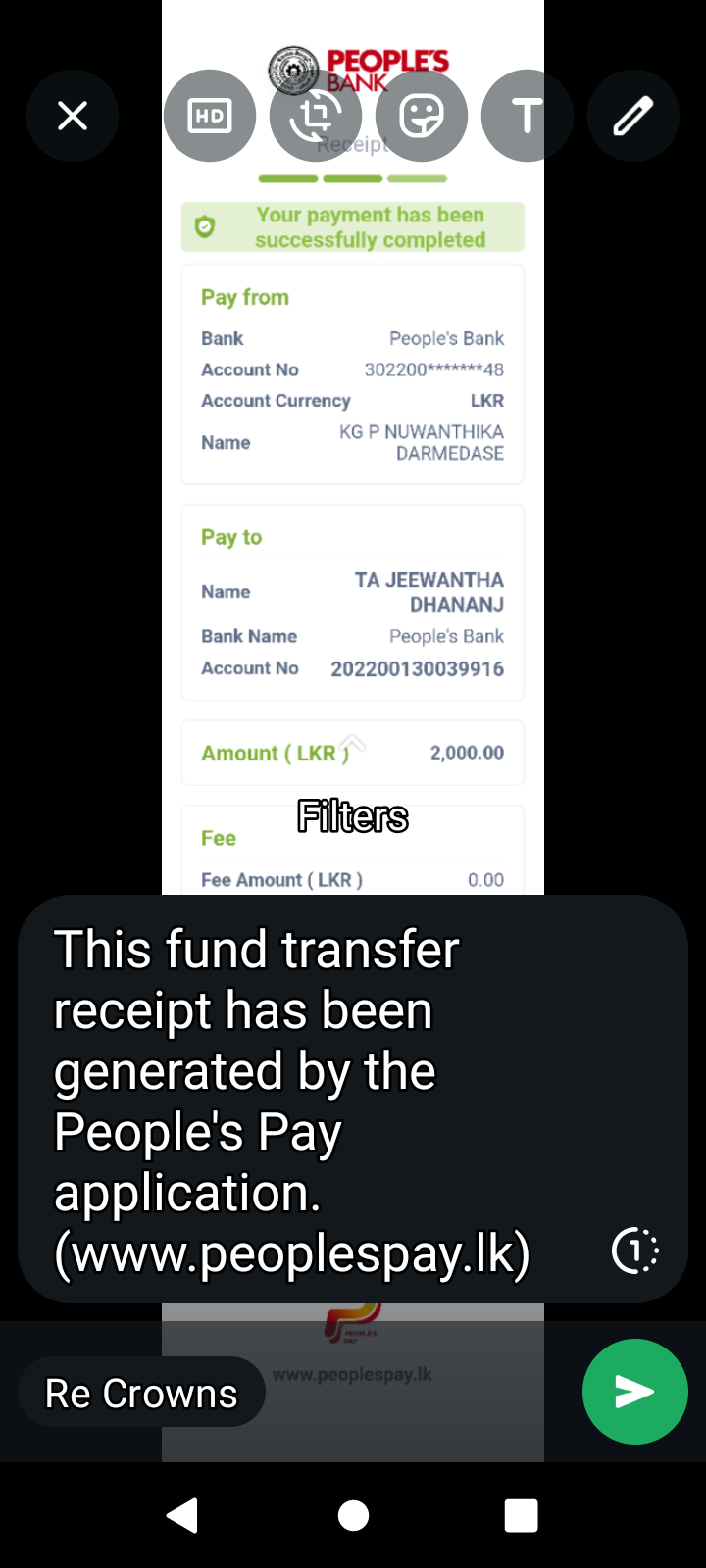Open crop and rotate tool

pyautogui.click(x=316, y=116)
